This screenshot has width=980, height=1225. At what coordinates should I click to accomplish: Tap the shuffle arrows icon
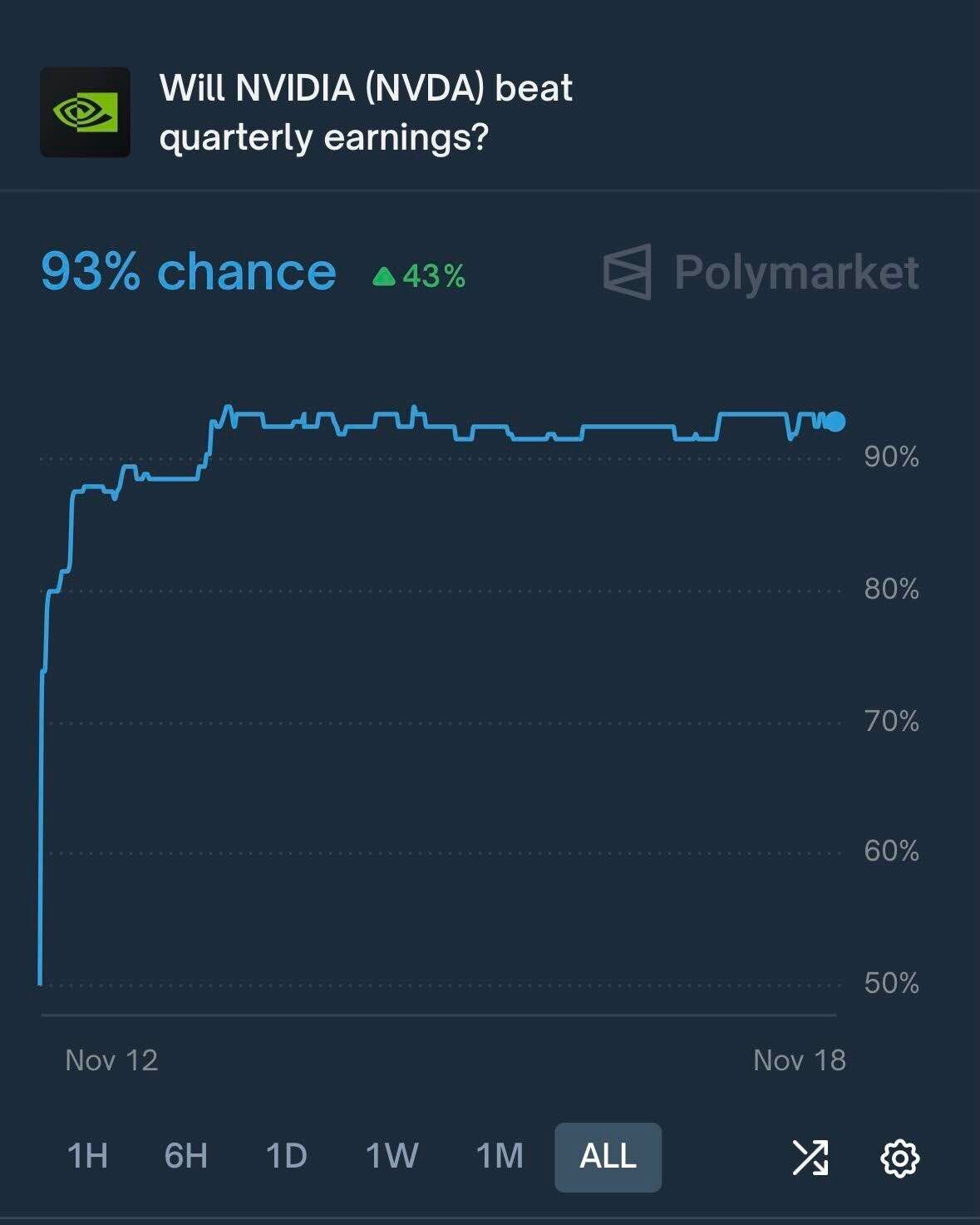810,1158
